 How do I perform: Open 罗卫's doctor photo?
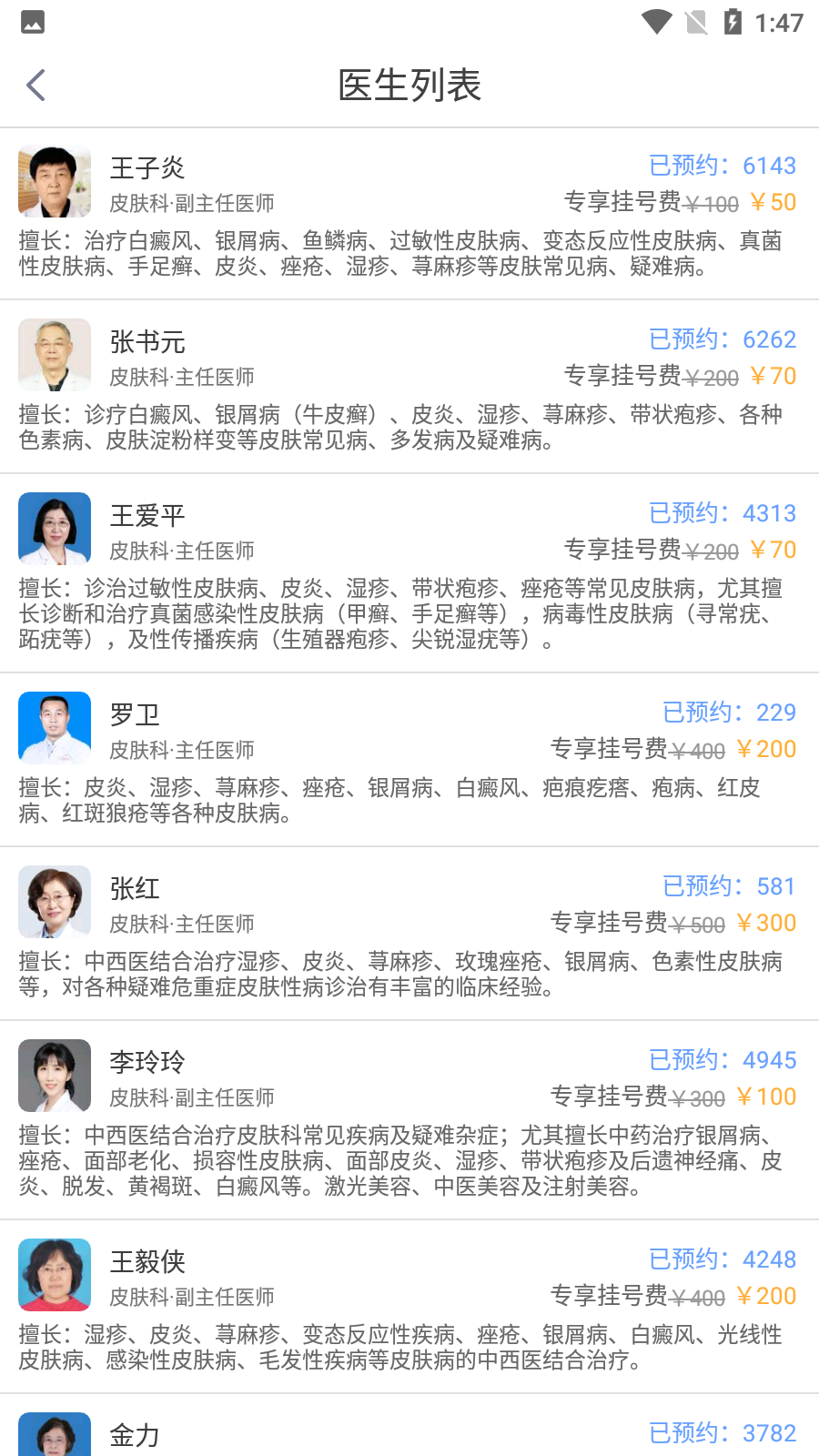(55, 727)
